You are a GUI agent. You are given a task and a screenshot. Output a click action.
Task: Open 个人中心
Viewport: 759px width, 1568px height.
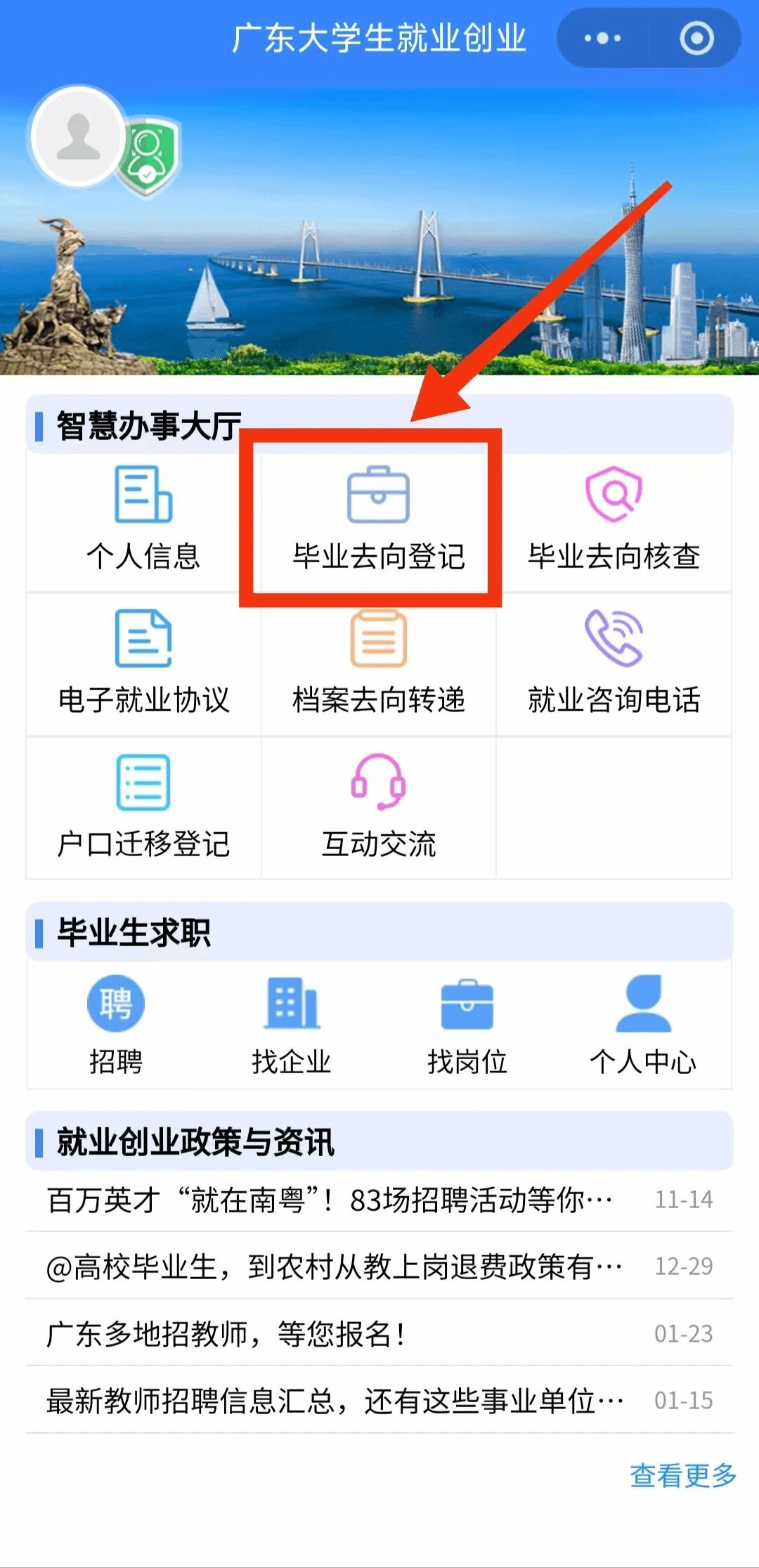coord(643,1025)
